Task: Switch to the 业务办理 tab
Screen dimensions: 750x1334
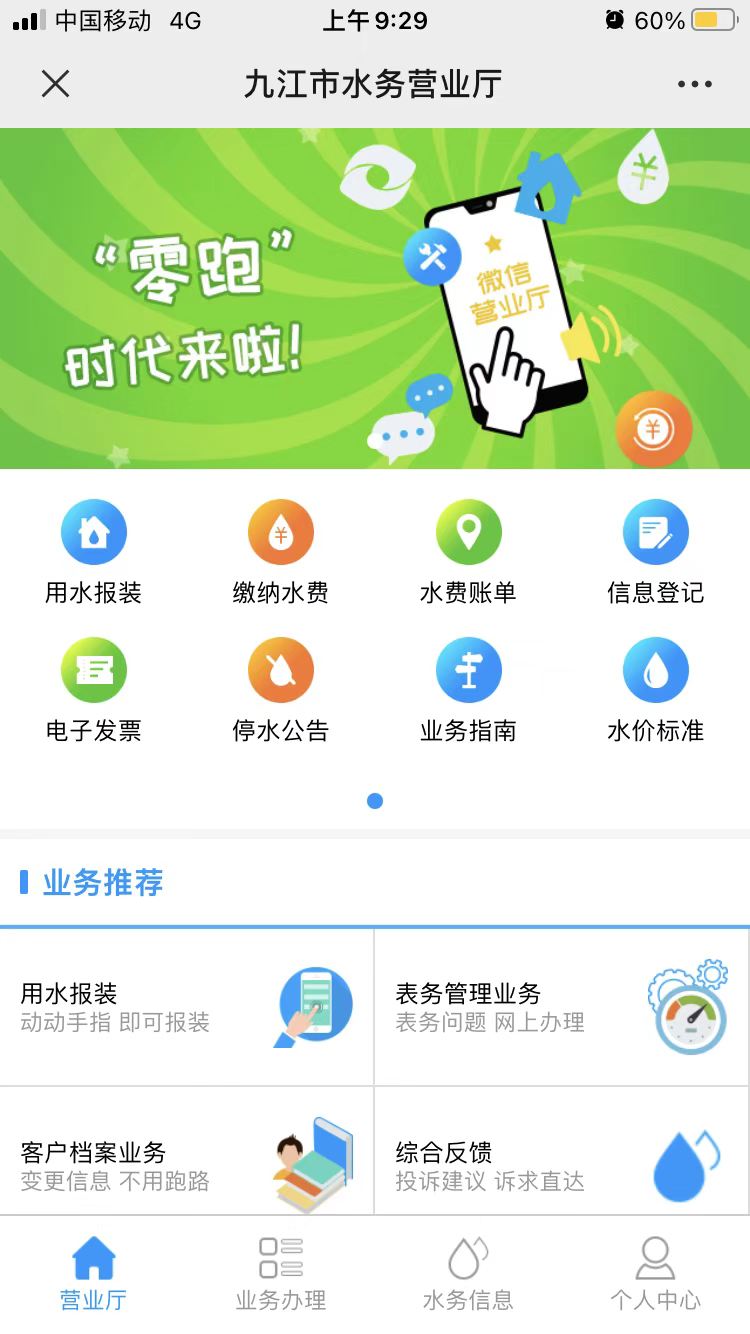Action: [x=281, y=1274]
